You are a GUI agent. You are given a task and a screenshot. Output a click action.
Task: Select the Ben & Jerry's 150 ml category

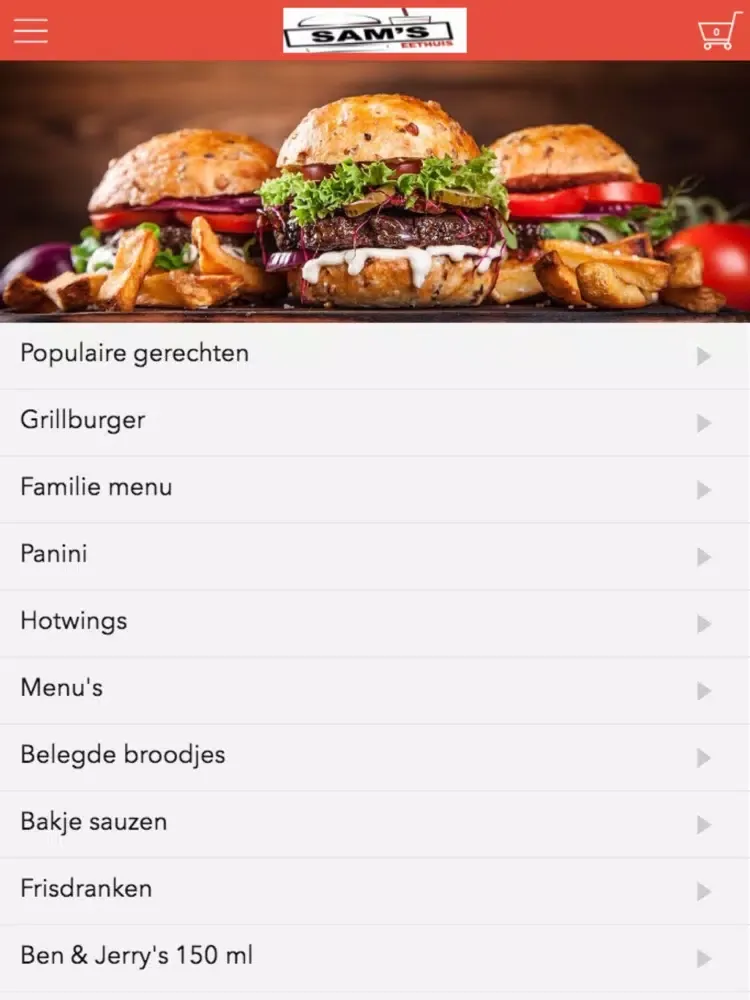coord(375,956)
